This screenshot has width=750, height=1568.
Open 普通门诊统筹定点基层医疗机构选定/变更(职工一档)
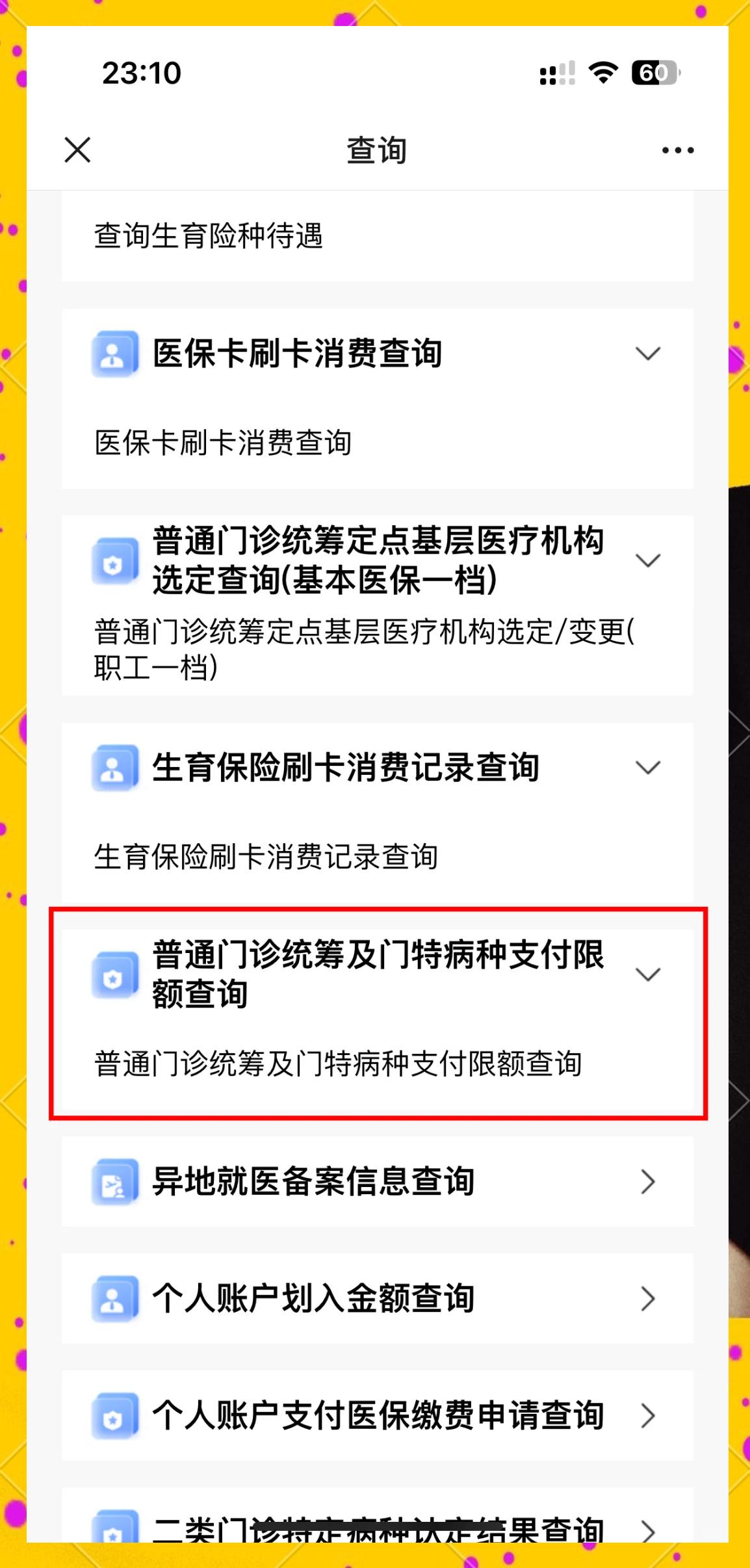pyautogui.click(x=364, y=649)
